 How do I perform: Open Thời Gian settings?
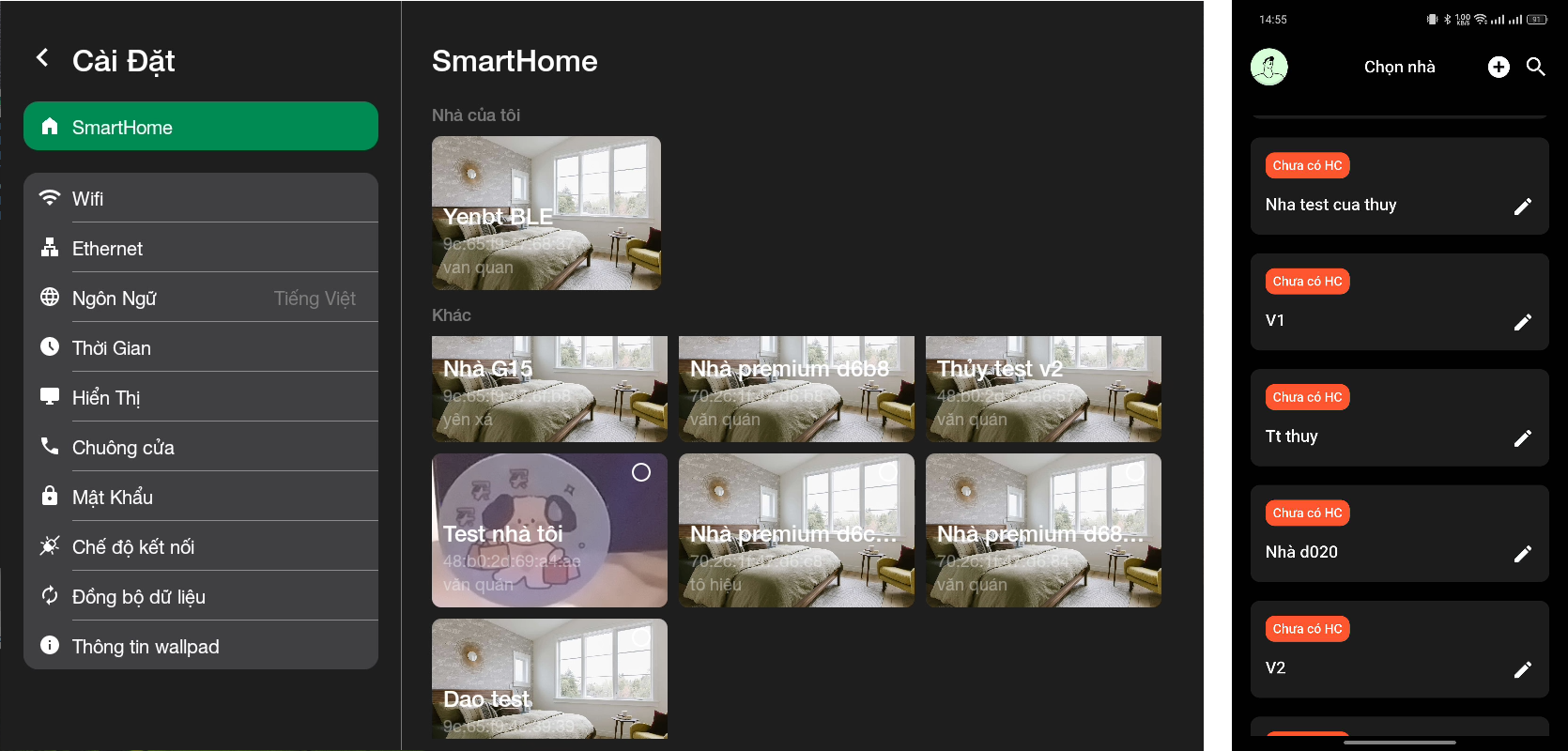coord(200,347)
